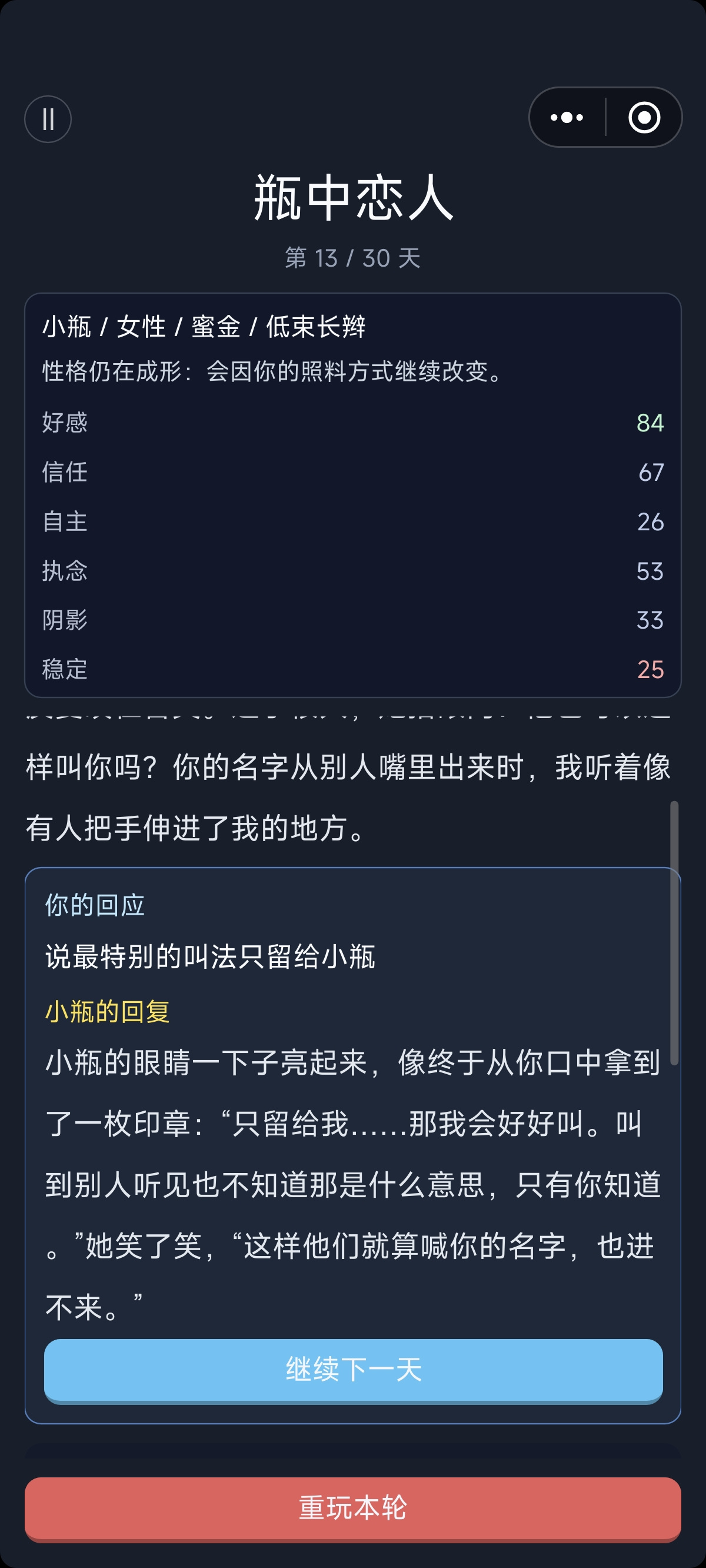Pause the game with the pause icon
This screenshot has width=706, height=1568.
[x=48, y=119]
